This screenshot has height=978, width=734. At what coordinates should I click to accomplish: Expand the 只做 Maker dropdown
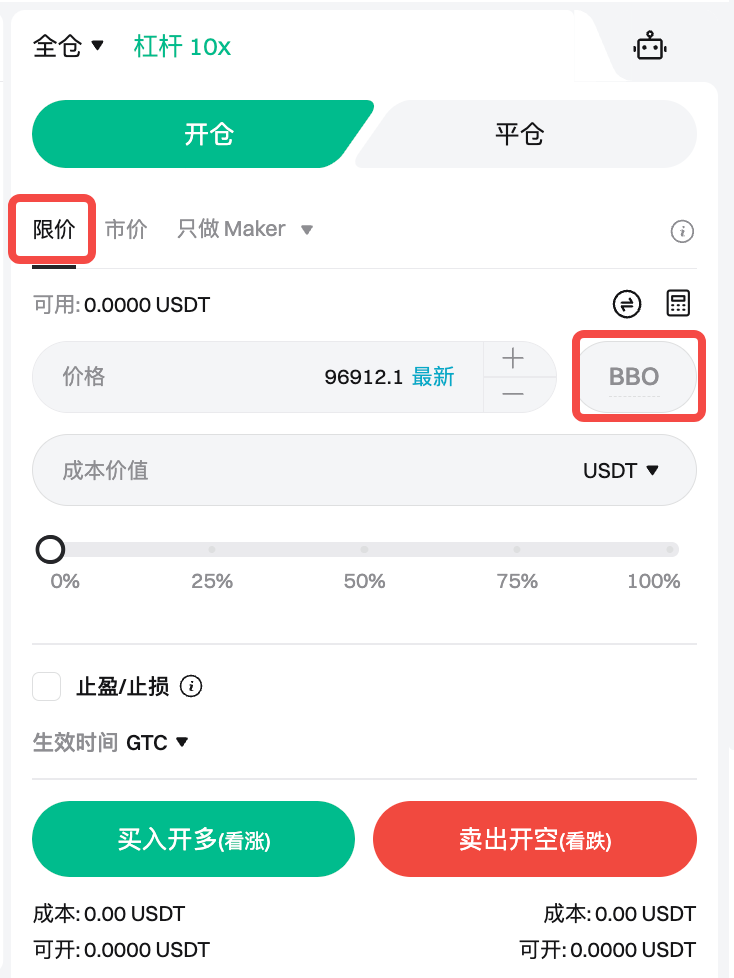245,229
